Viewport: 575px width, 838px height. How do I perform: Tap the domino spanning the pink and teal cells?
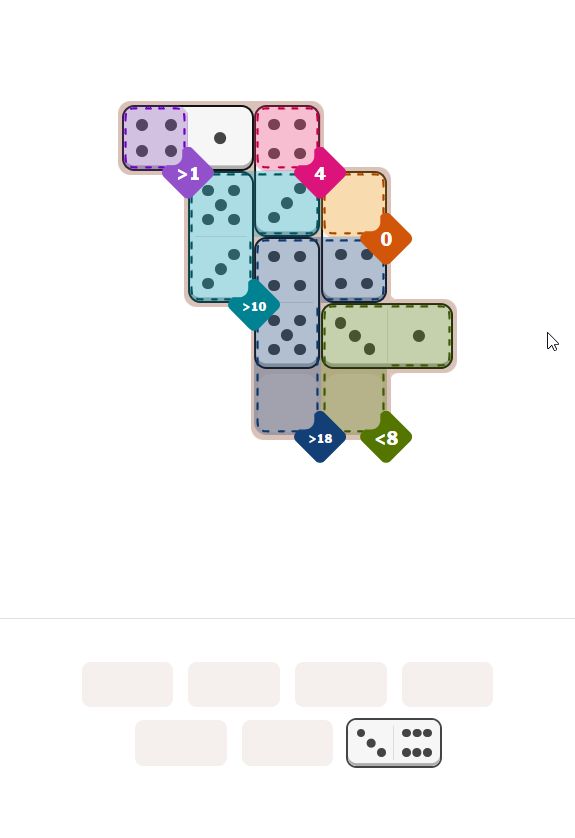[x=287, y=170]
